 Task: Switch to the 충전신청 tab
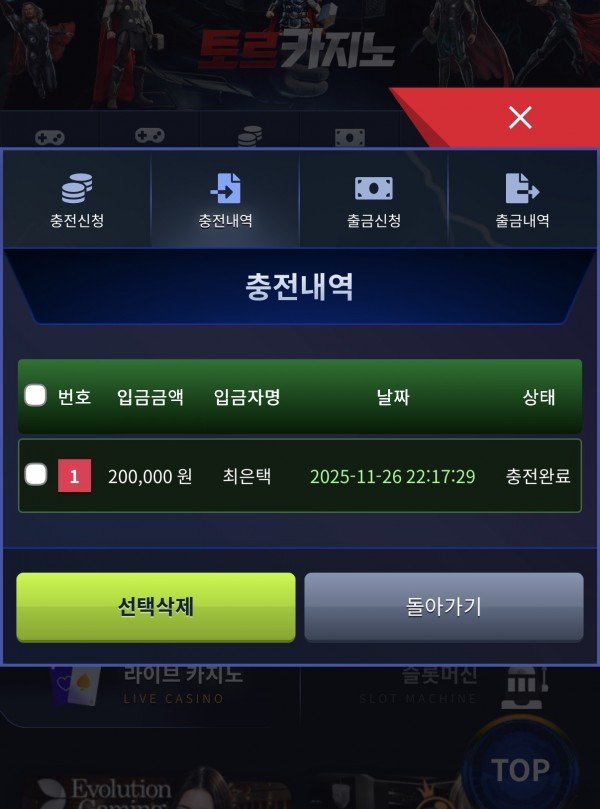76,200
